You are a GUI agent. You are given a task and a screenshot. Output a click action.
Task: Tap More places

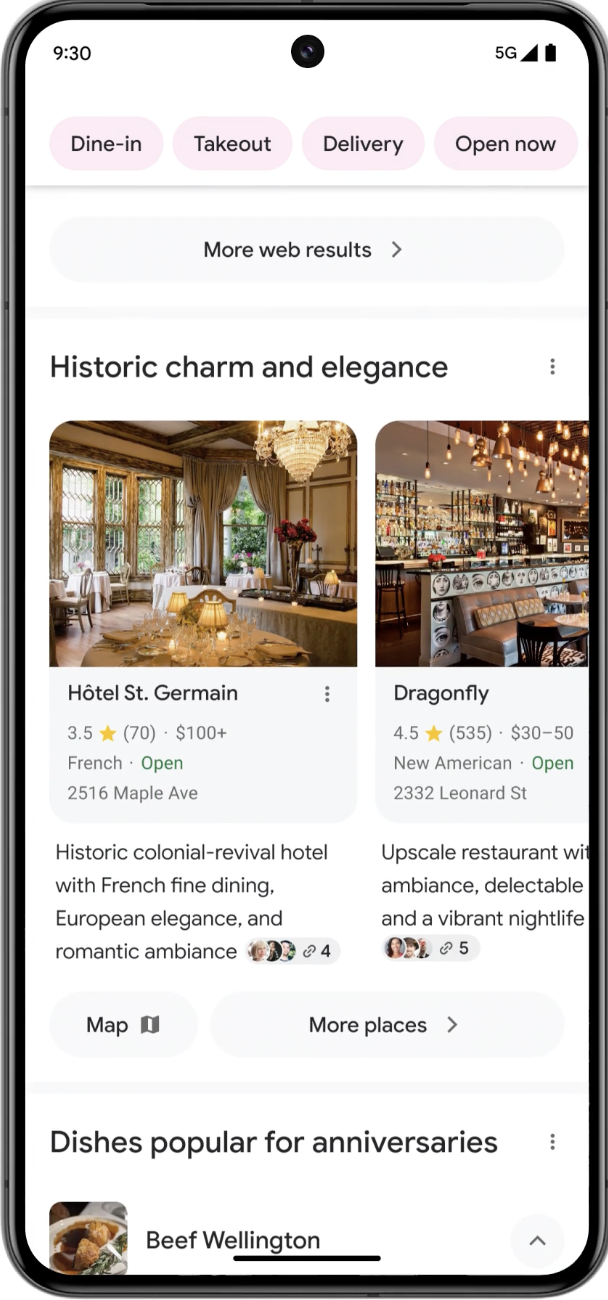[386, 1025]
